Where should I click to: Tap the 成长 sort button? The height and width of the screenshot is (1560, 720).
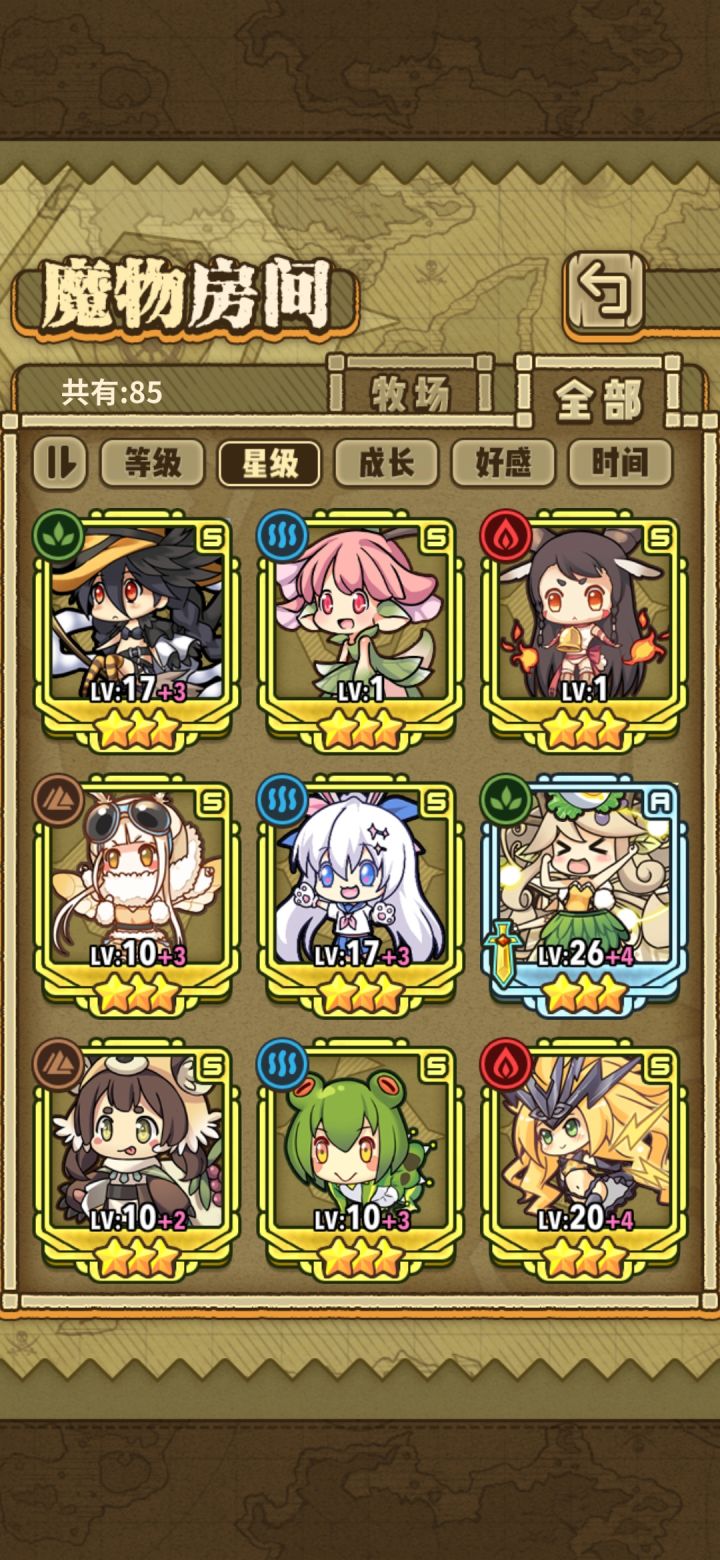coord(388,462)
